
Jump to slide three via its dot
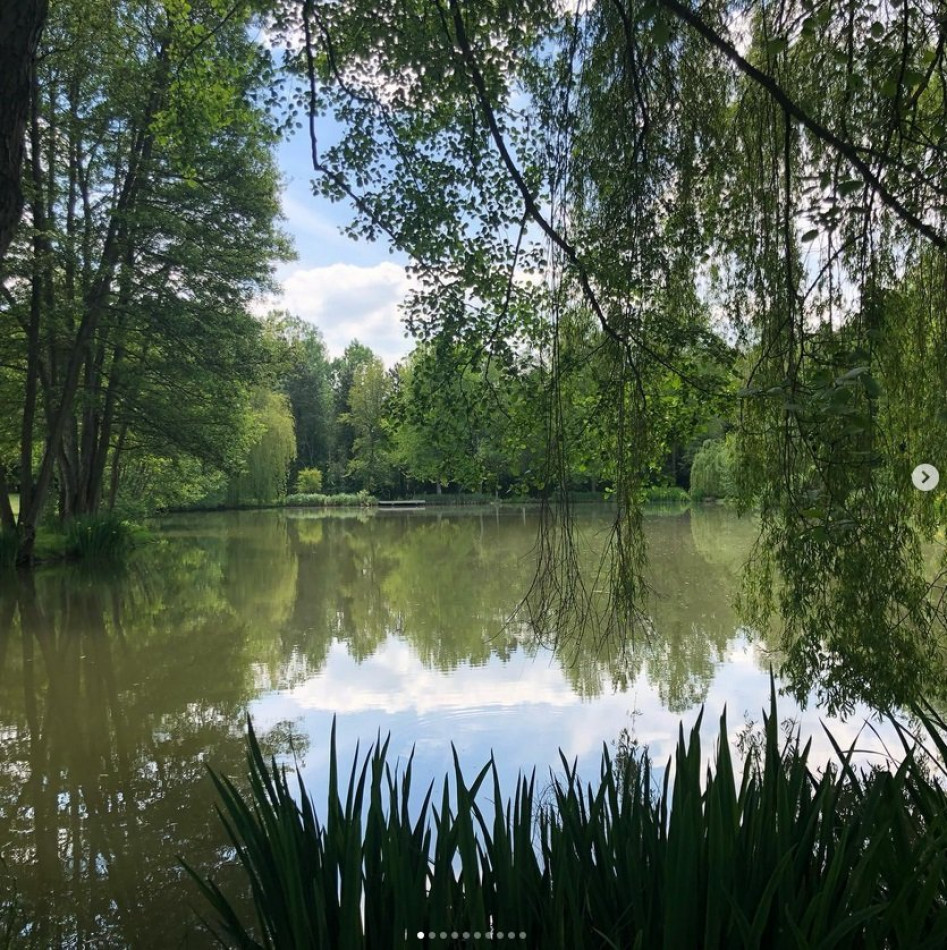443,934
